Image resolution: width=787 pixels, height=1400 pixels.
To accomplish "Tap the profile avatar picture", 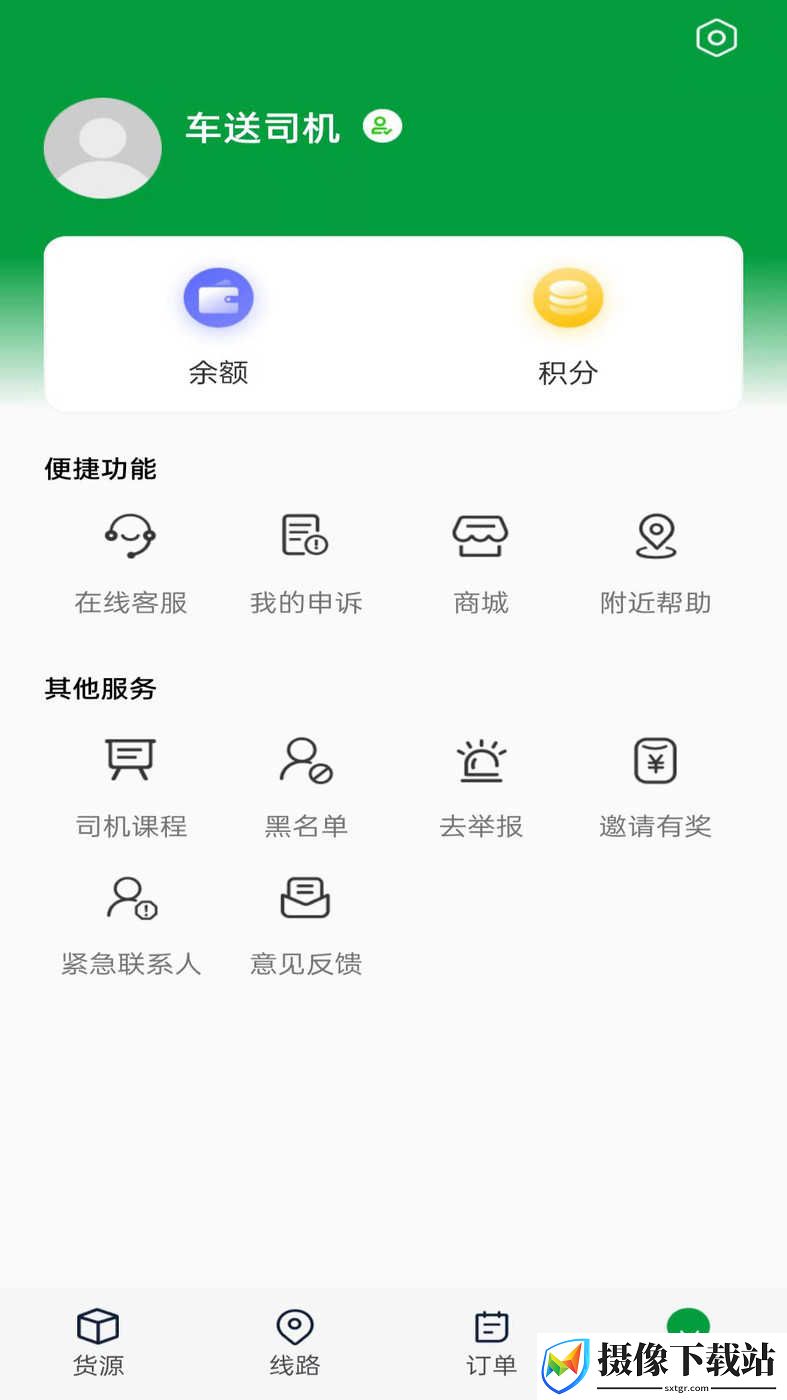I will click(103, 148).
